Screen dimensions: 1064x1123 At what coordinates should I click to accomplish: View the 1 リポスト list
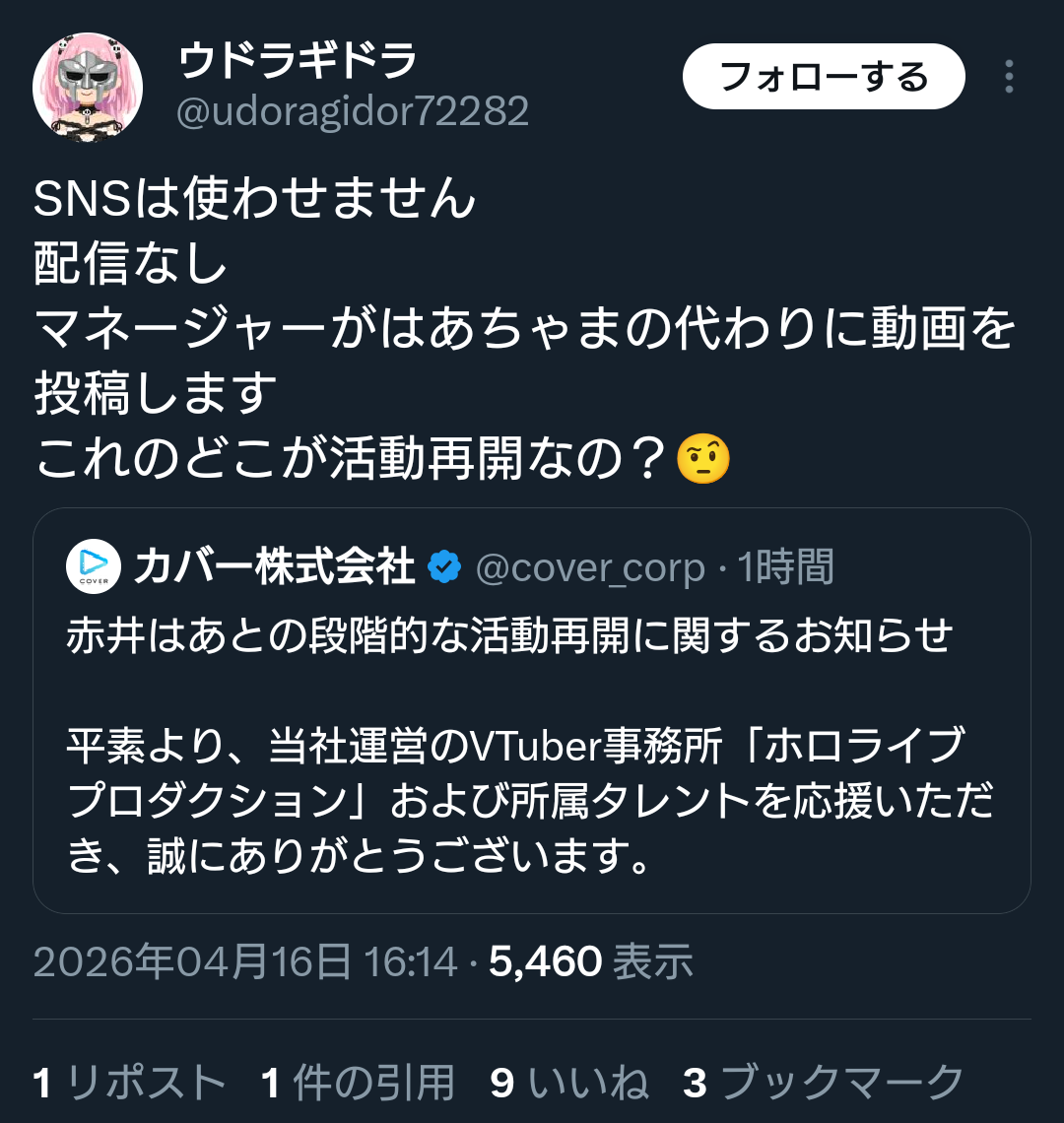pyautogui.click(x=130, y=1083)
